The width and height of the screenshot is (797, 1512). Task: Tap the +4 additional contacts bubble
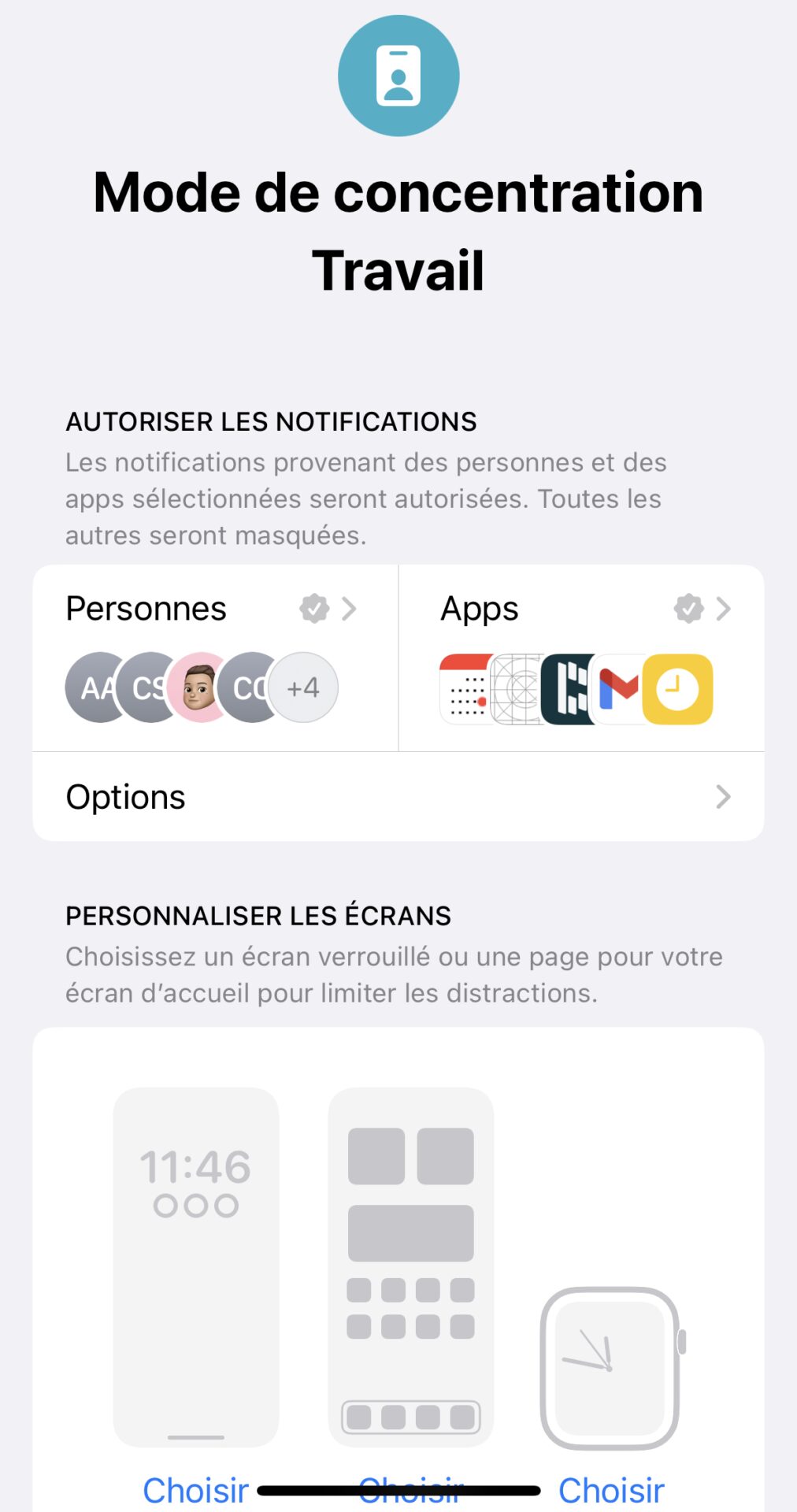304,687
